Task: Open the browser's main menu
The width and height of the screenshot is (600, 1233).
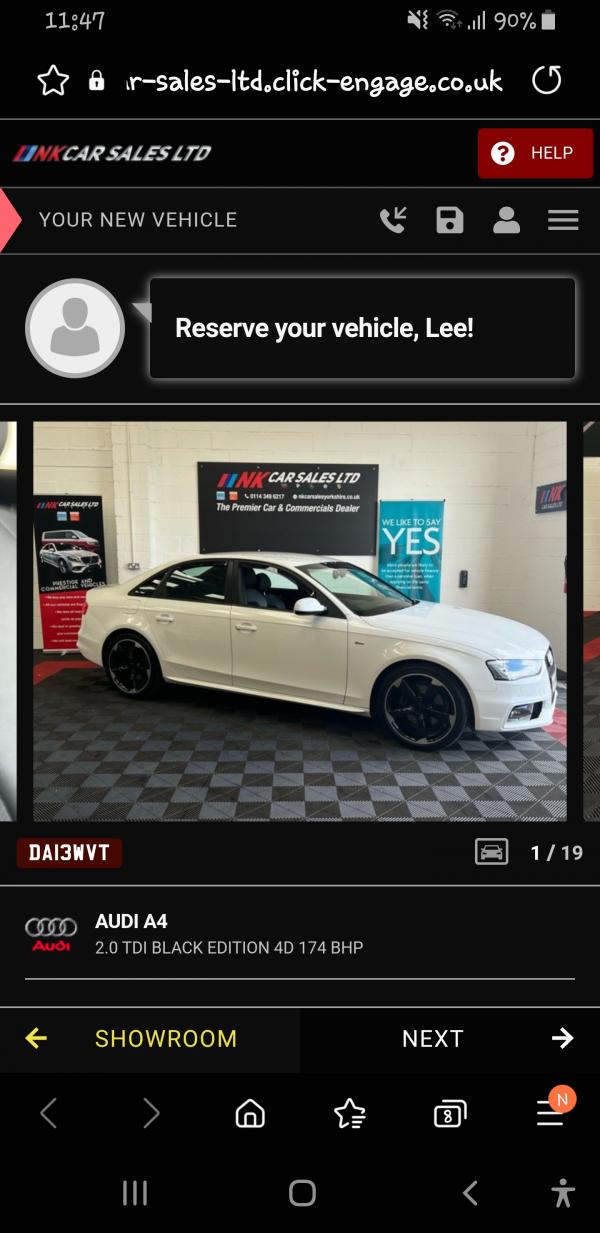Action: click(x=551, y=1112)
